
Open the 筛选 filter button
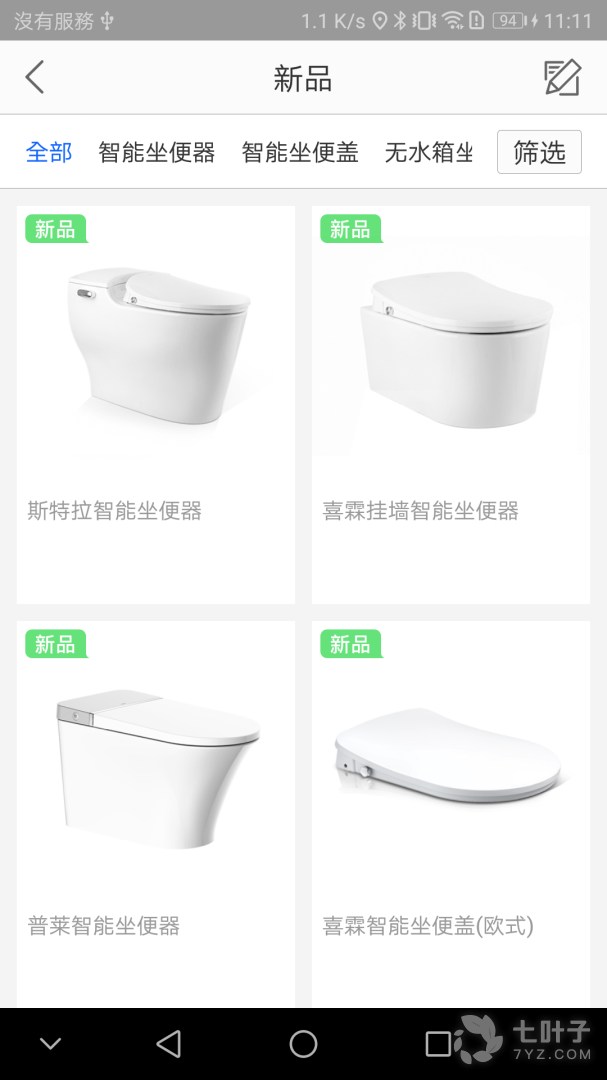pyautogui.click(x=539, y=153)
